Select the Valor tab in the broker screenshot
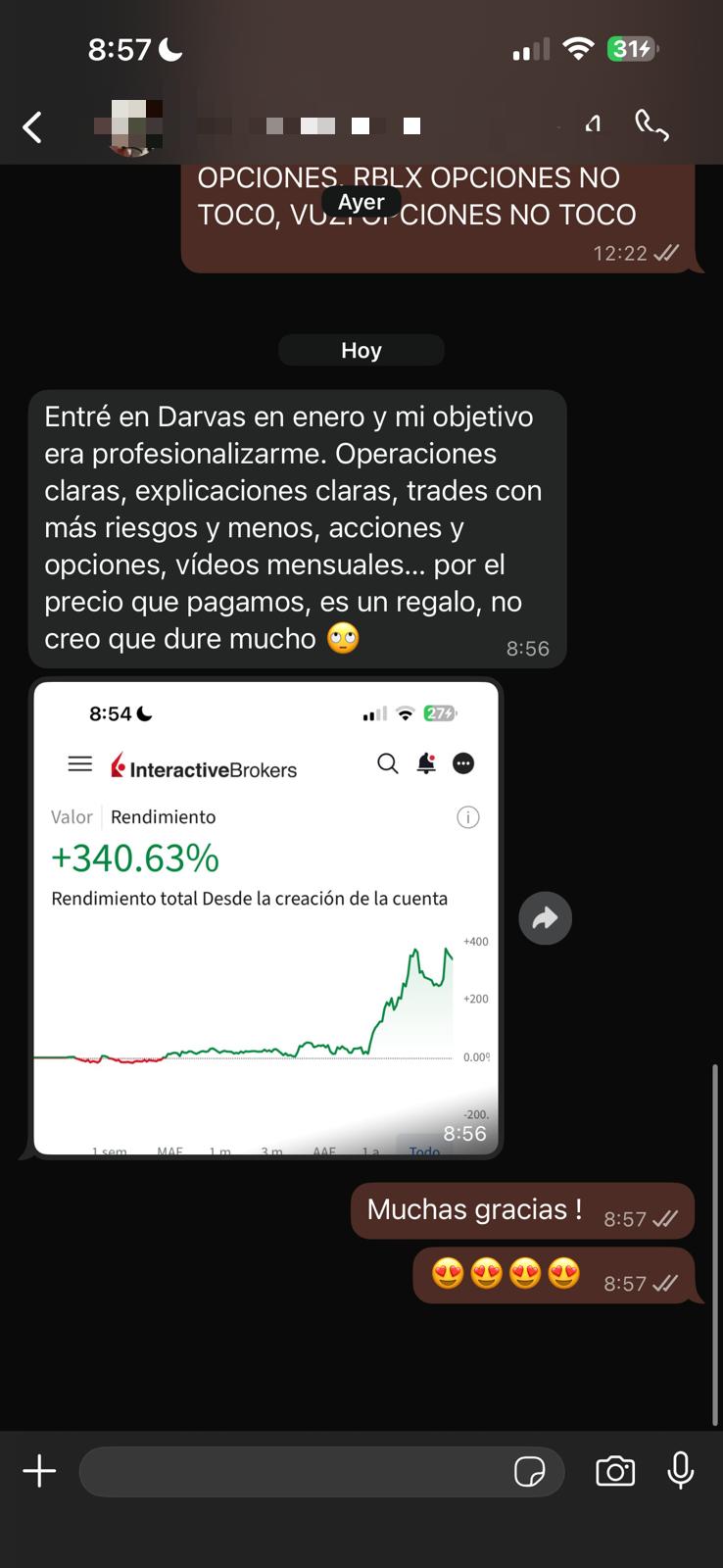Image resolution: width=723 pixels, height=1568 pixels. tap(72, 816)
